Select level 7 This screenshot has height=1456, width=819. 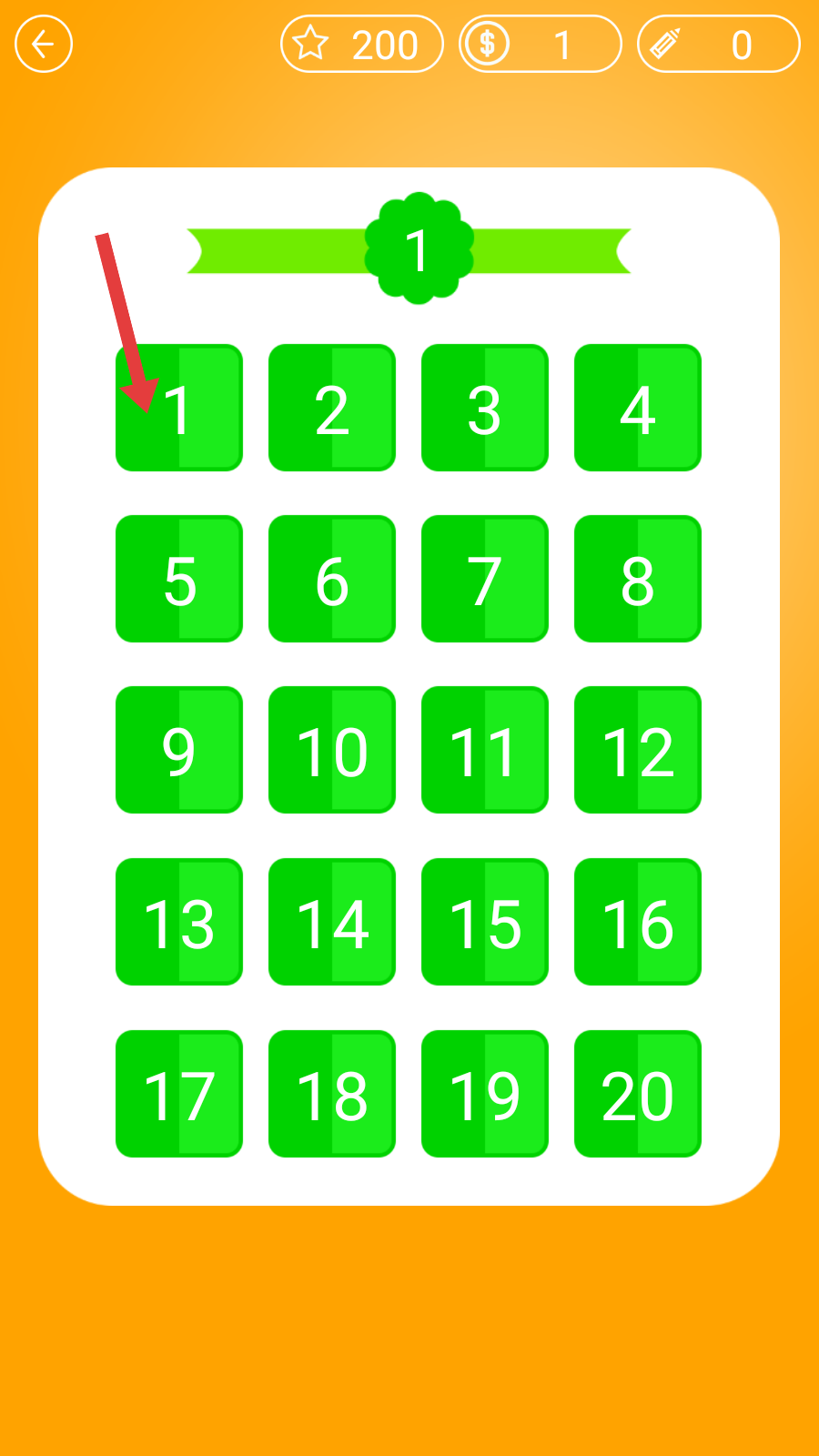pos(485,579)
